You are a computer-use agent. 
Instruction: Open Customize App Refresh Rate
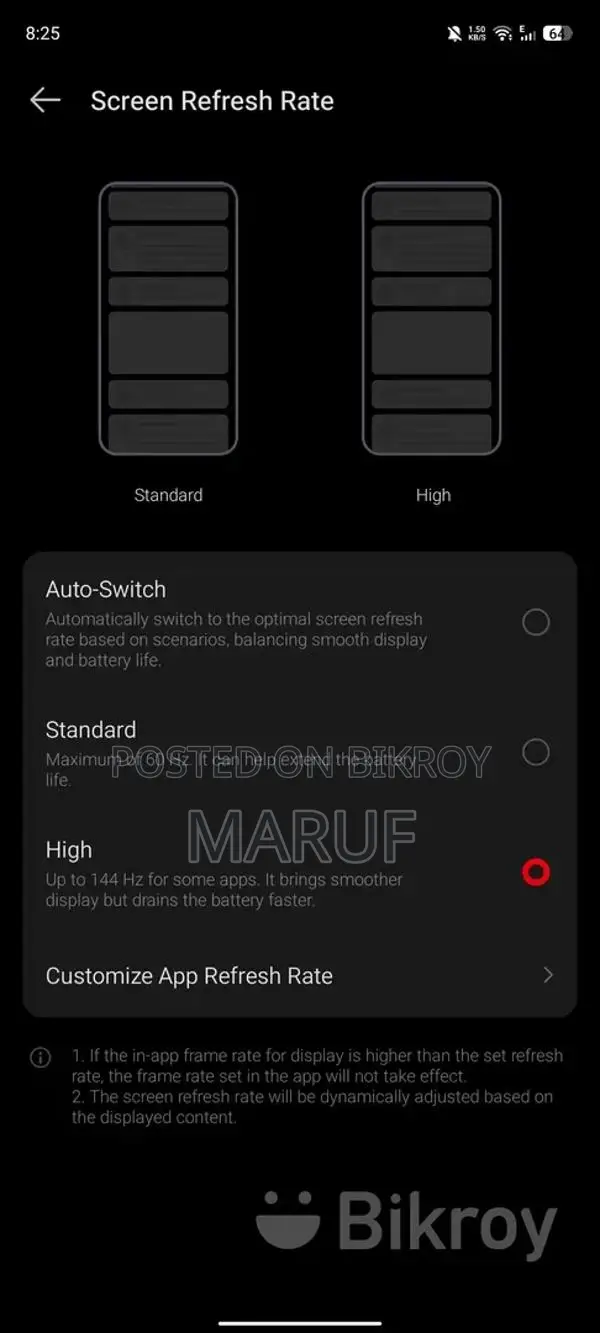[x=300, y=975]
